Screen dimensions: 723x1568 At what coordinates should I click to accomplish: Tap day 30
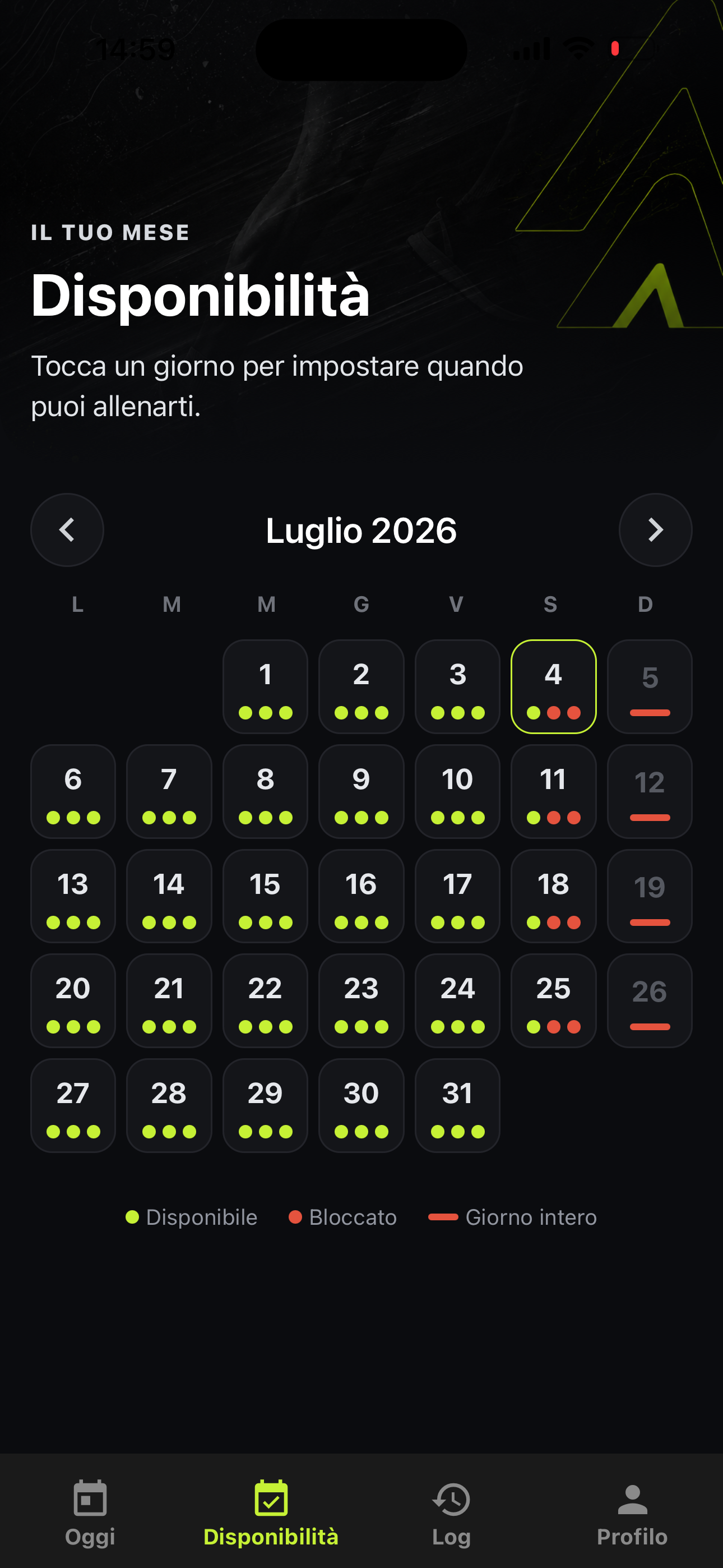pyautogui.click(x=361, y=1105)
